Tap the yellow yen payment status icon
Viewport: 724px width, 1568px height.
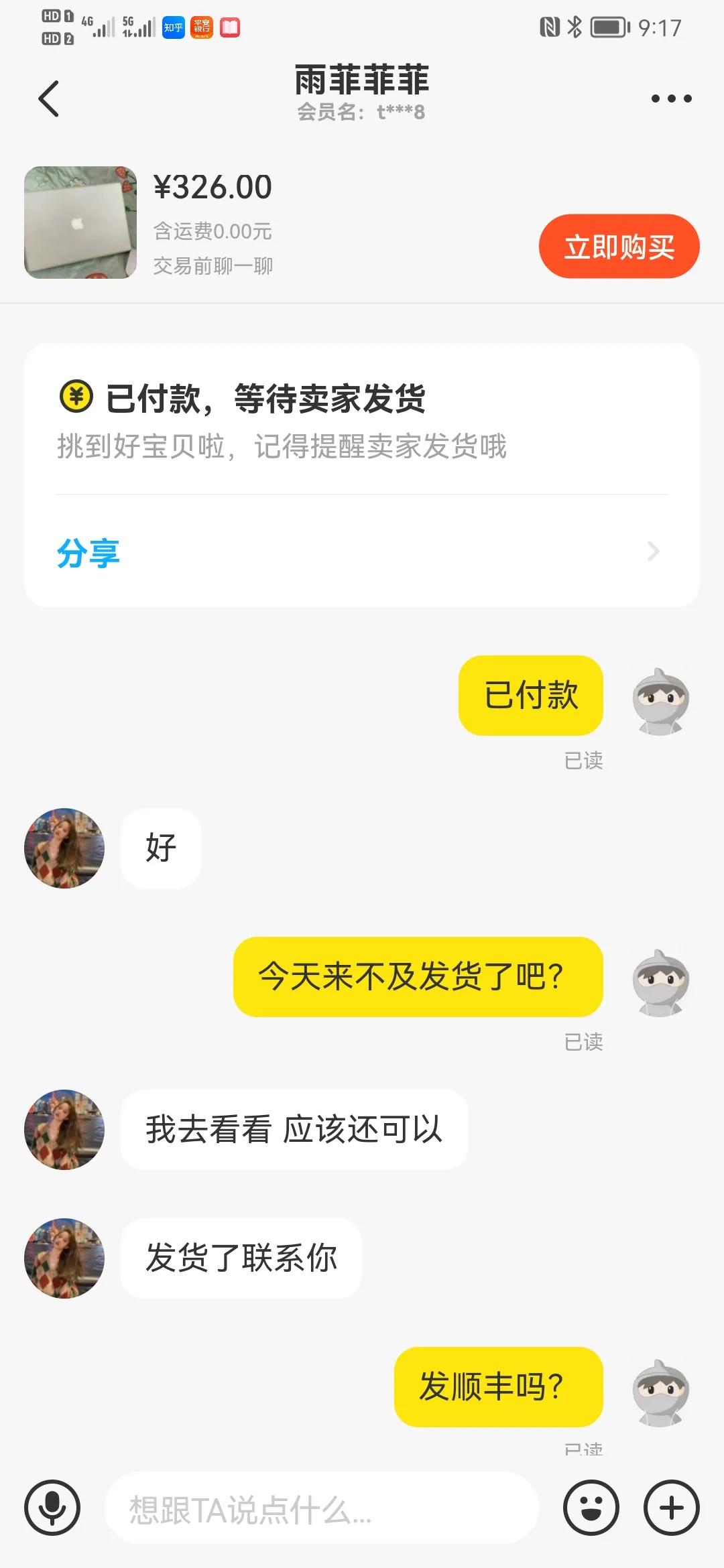(x=75, y=396)
